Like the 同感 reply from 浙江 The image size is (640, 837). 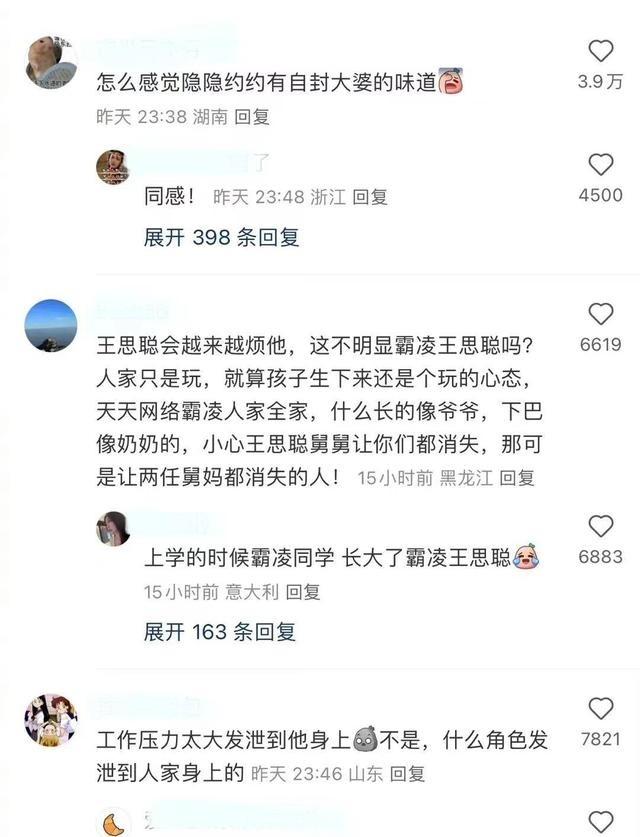[x=600, y=166]
